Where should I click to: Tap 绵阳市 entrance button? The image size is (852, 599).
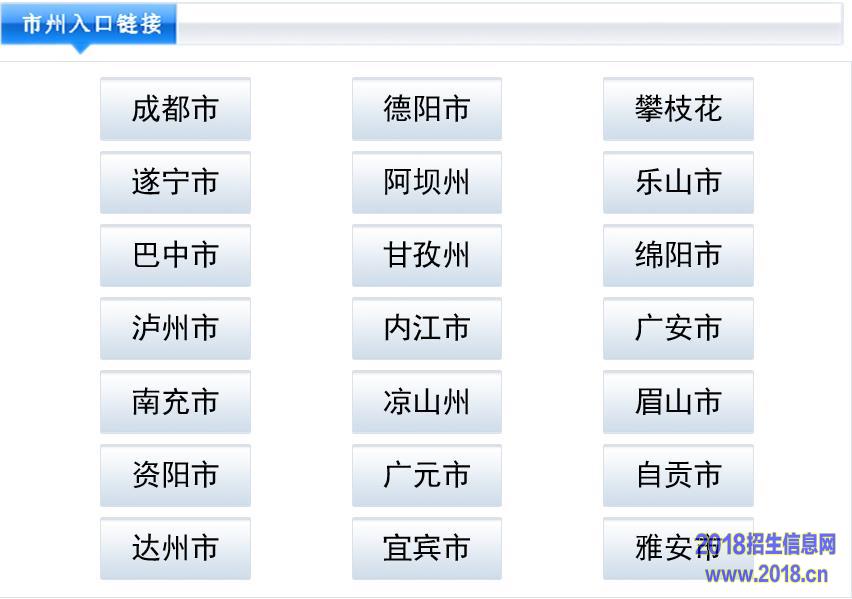(677, 255)
